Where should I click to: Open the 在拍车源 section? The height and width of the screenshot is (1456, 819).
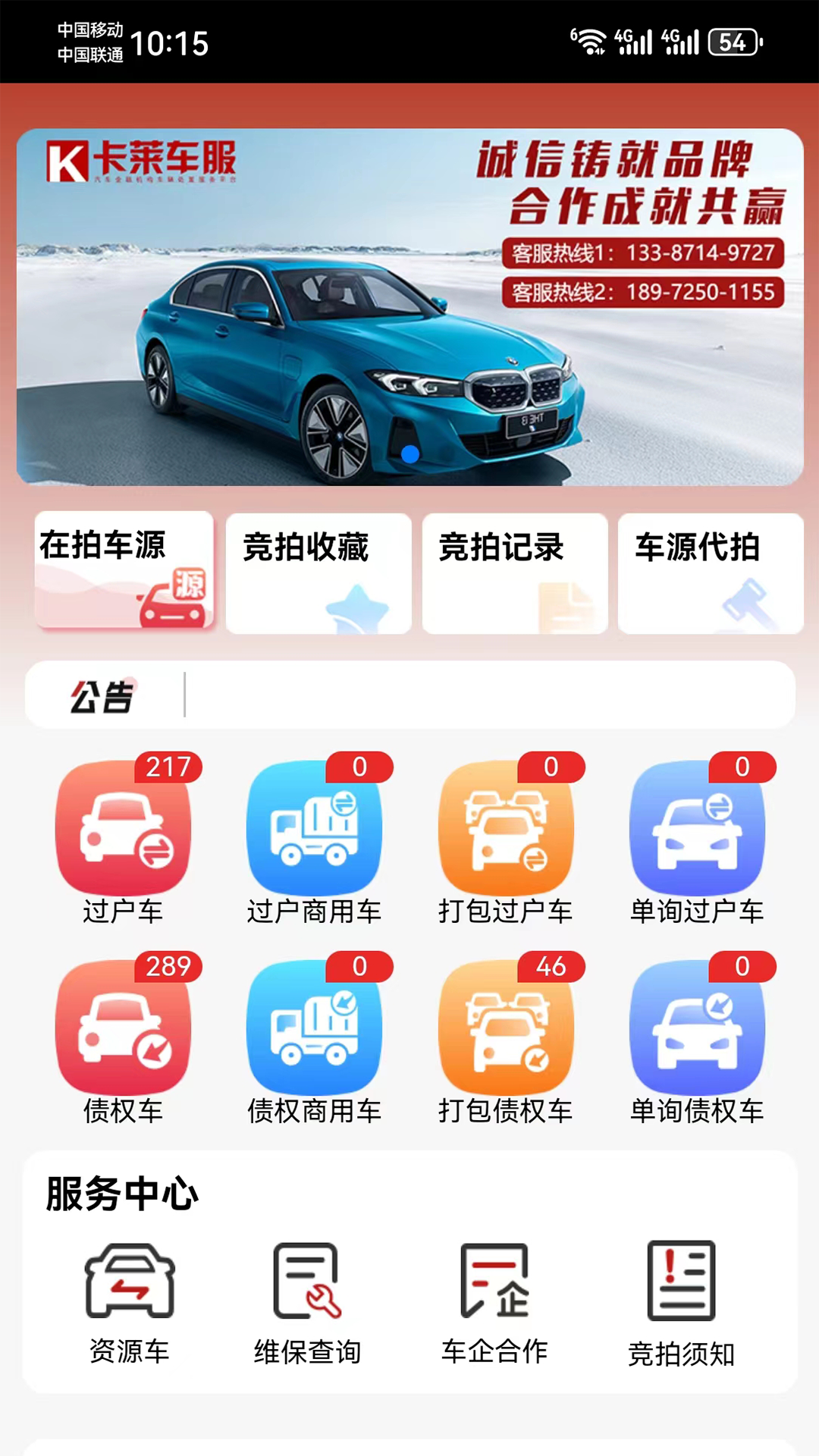[124, 574]
